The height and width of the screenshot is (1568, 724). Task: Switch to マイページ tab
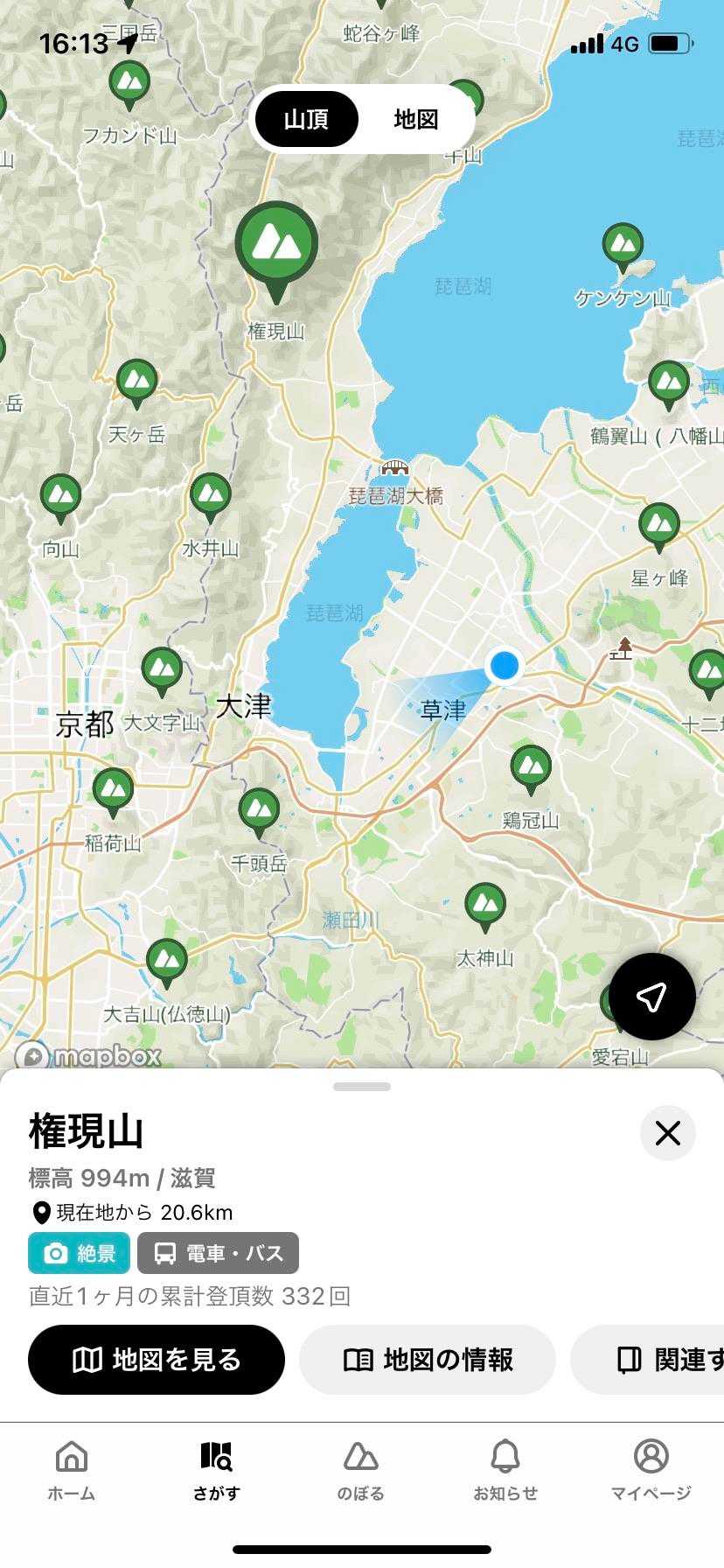651,1470
